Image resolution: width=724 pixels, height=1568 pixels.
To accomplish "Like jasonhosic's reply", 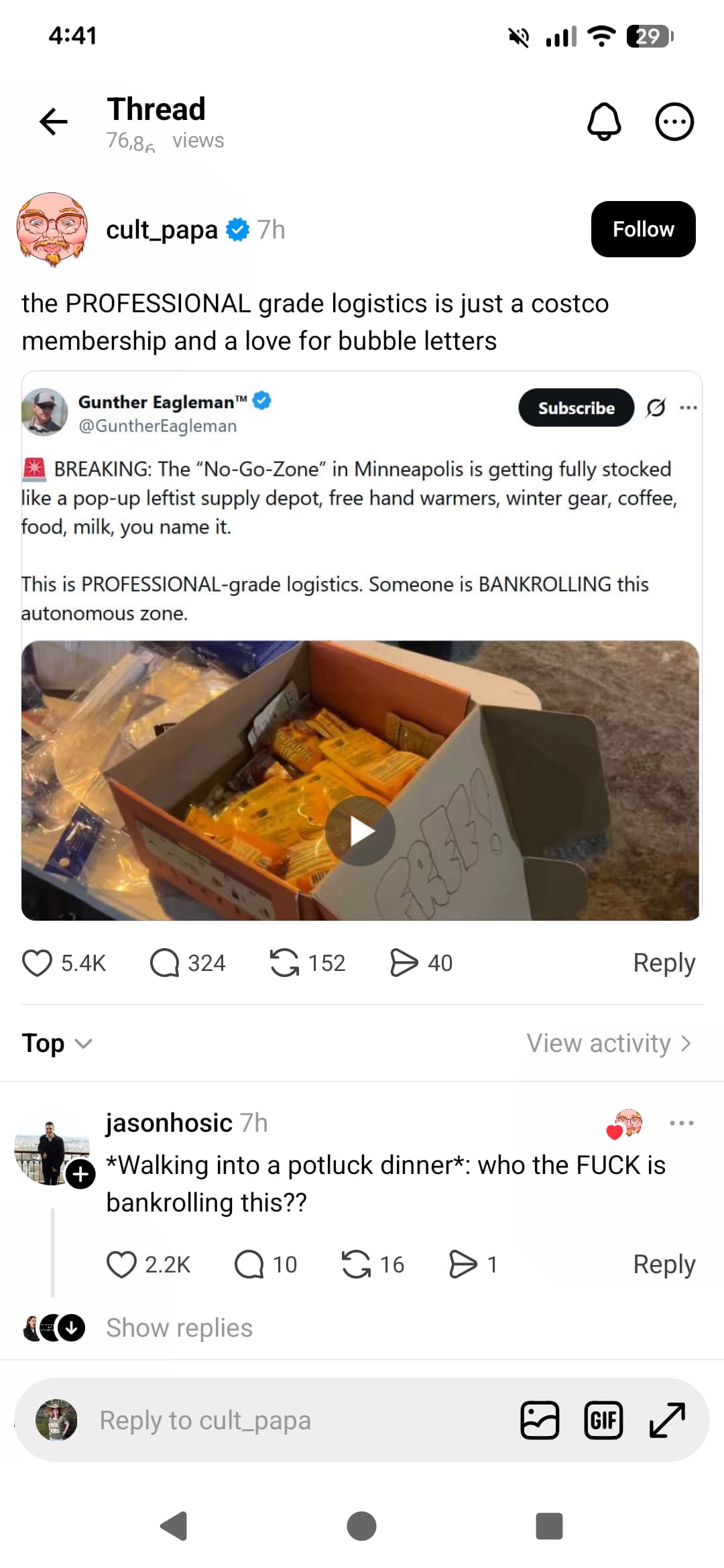I will point(121,1264).
